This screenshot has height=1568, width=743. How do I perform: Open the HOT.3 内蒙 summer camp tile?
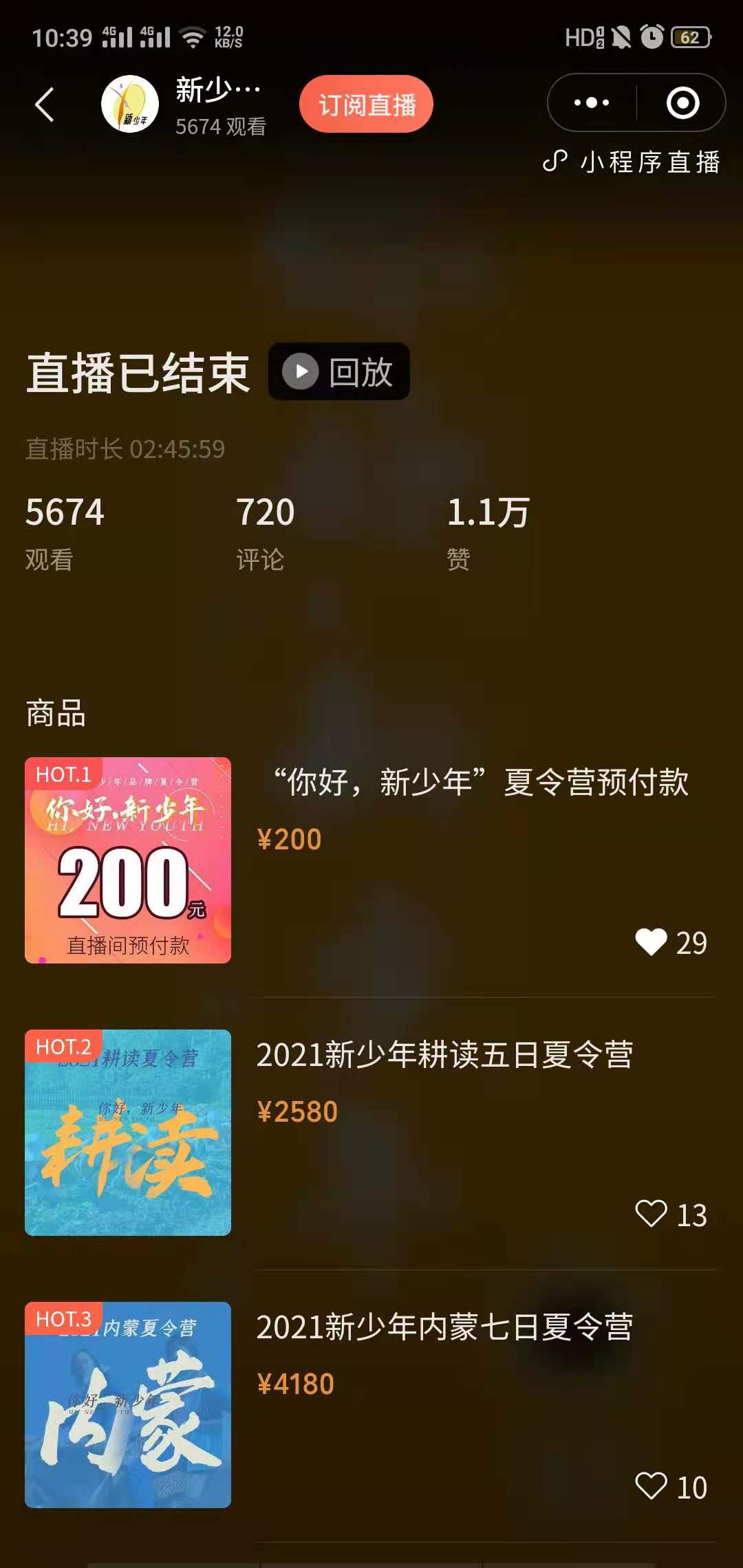pyautogui.click(x=128, y=1405)
